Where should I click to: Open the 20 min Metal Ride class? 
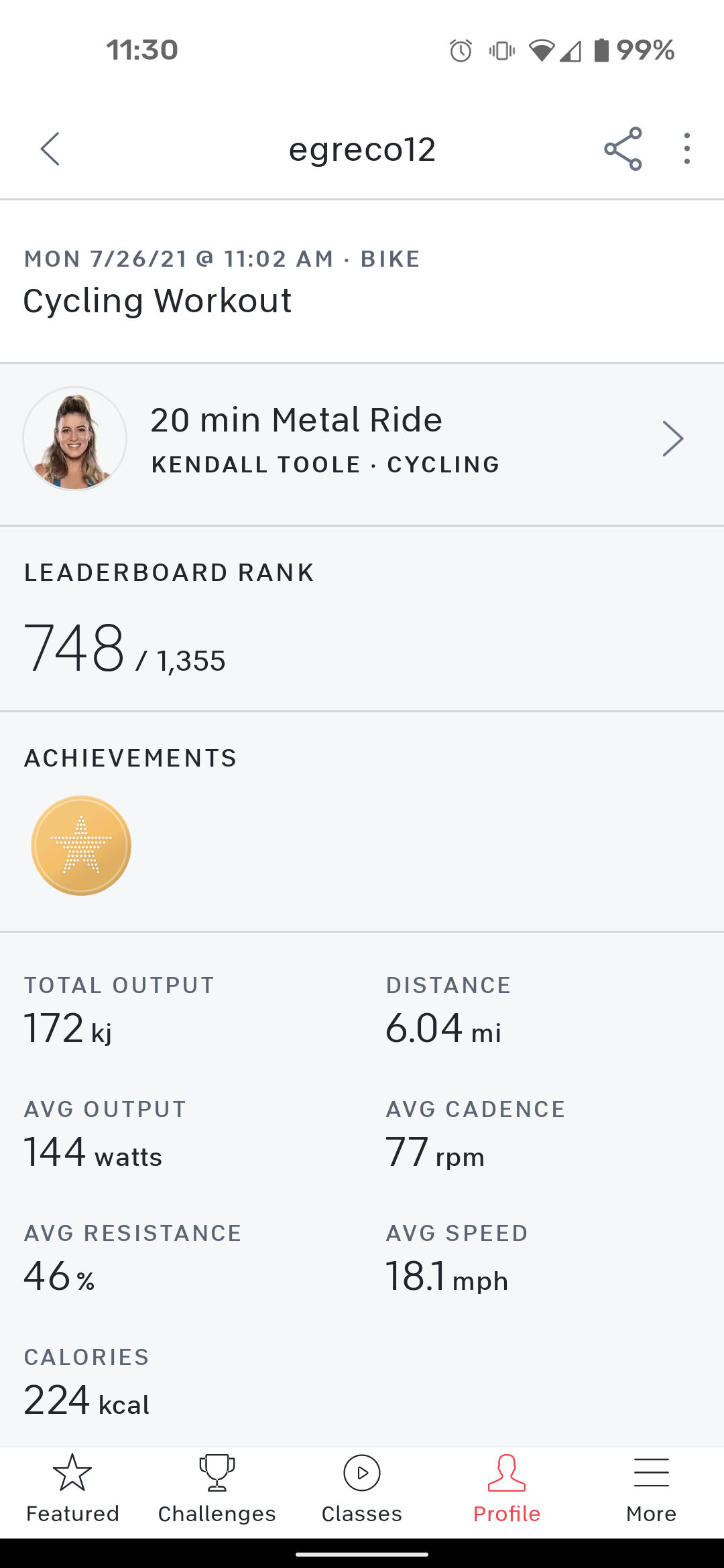pyautogui.click(x=362, y=440)
